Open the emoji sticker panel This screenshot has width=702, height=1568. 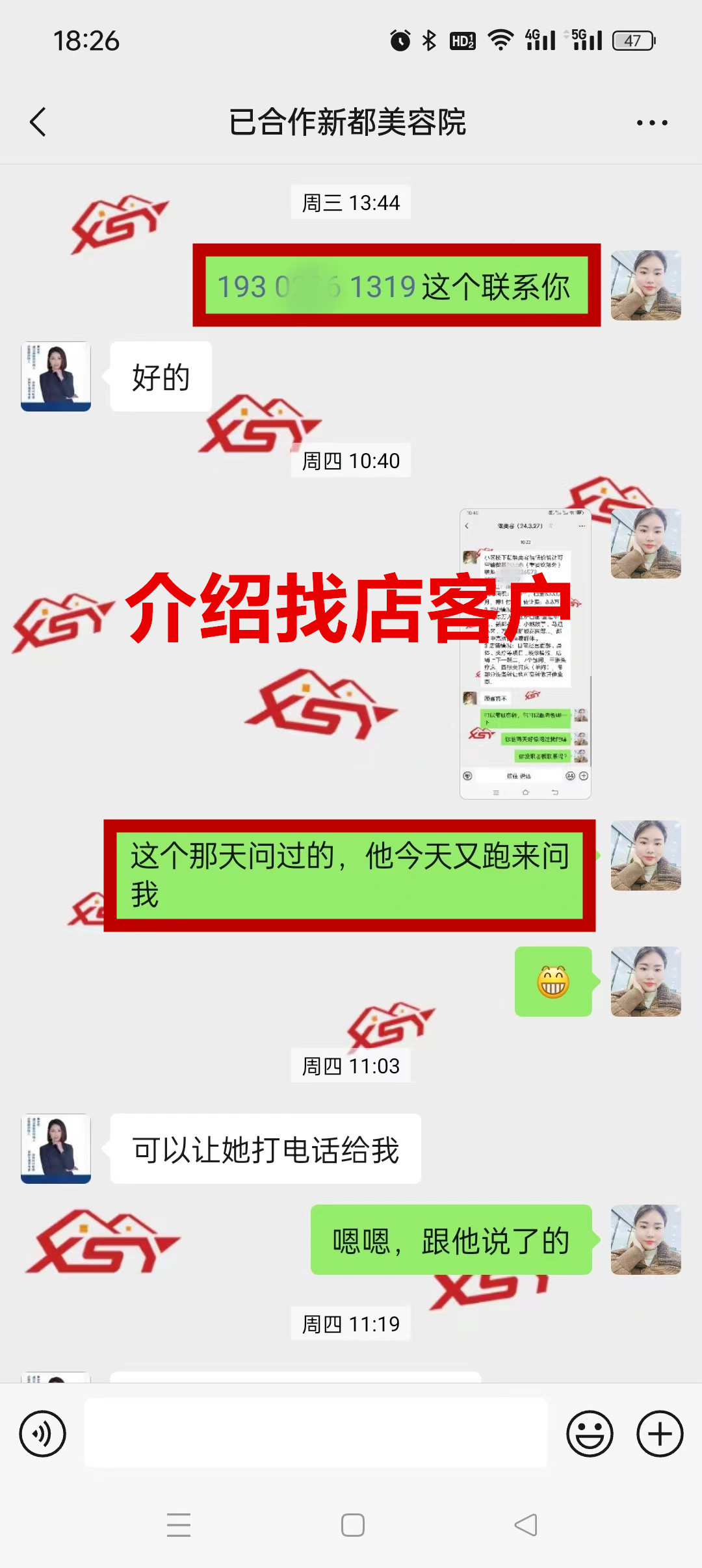(x=590, y=1433)
